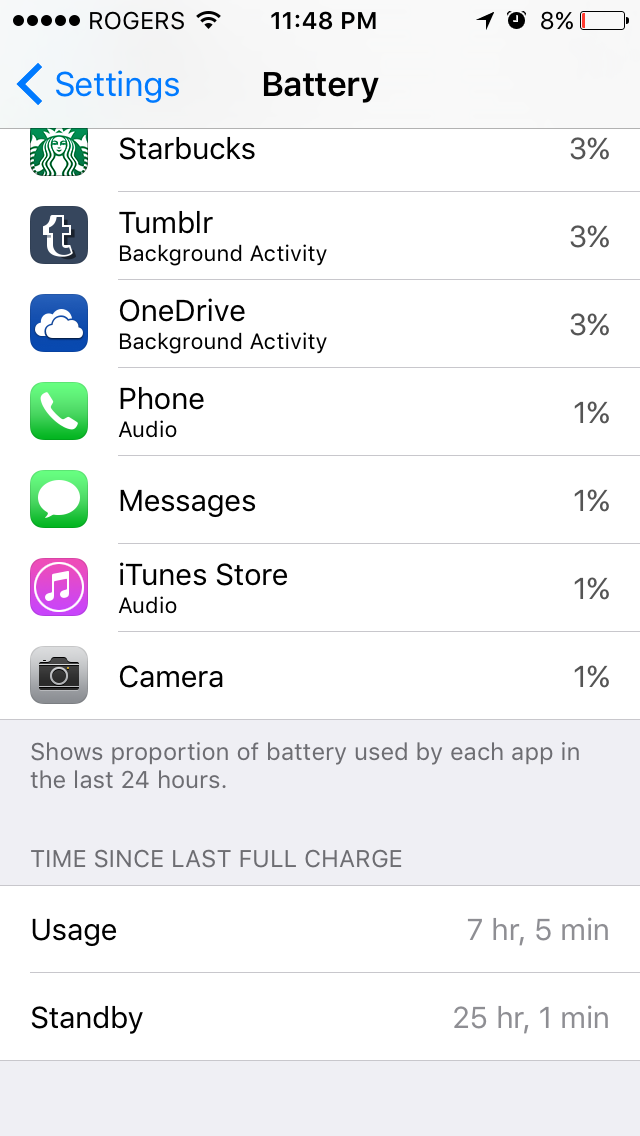
Task: Select the Tumblr battery usage row
Action: (320, 235)
